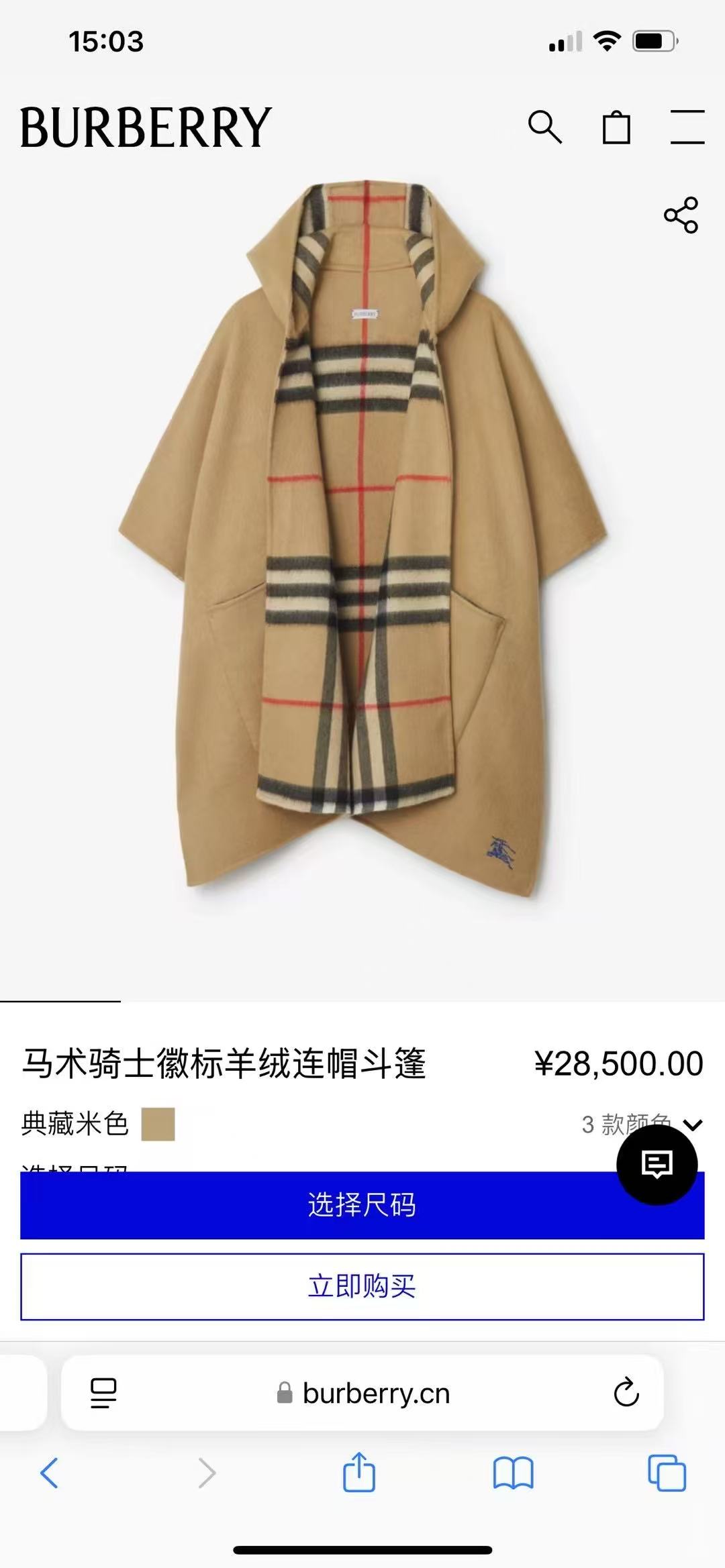
Task: Open the hamburger menu
Action: tap(687, 127)
